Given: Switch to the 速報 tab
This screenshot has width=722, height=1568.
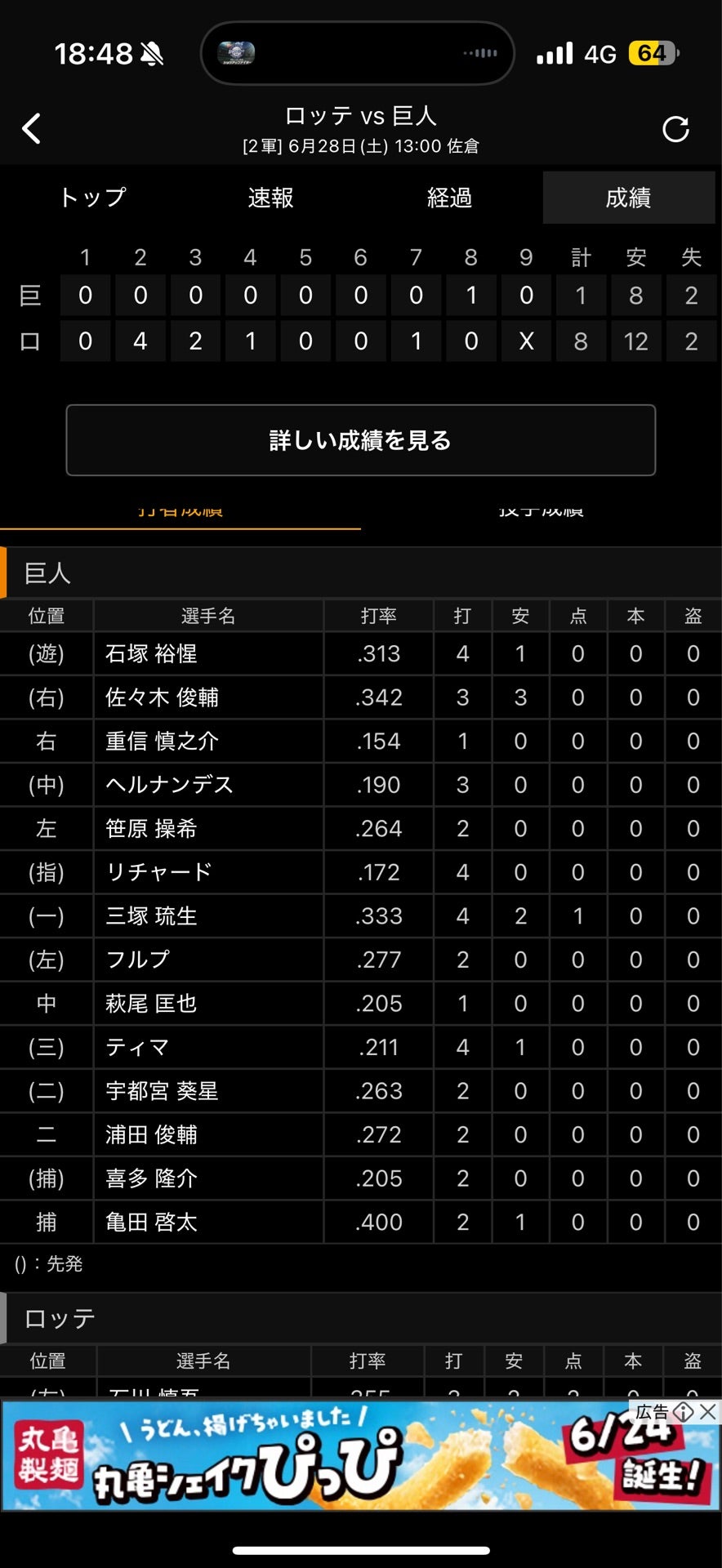Looking at the screenshot, I should click(x=270, y=198).
